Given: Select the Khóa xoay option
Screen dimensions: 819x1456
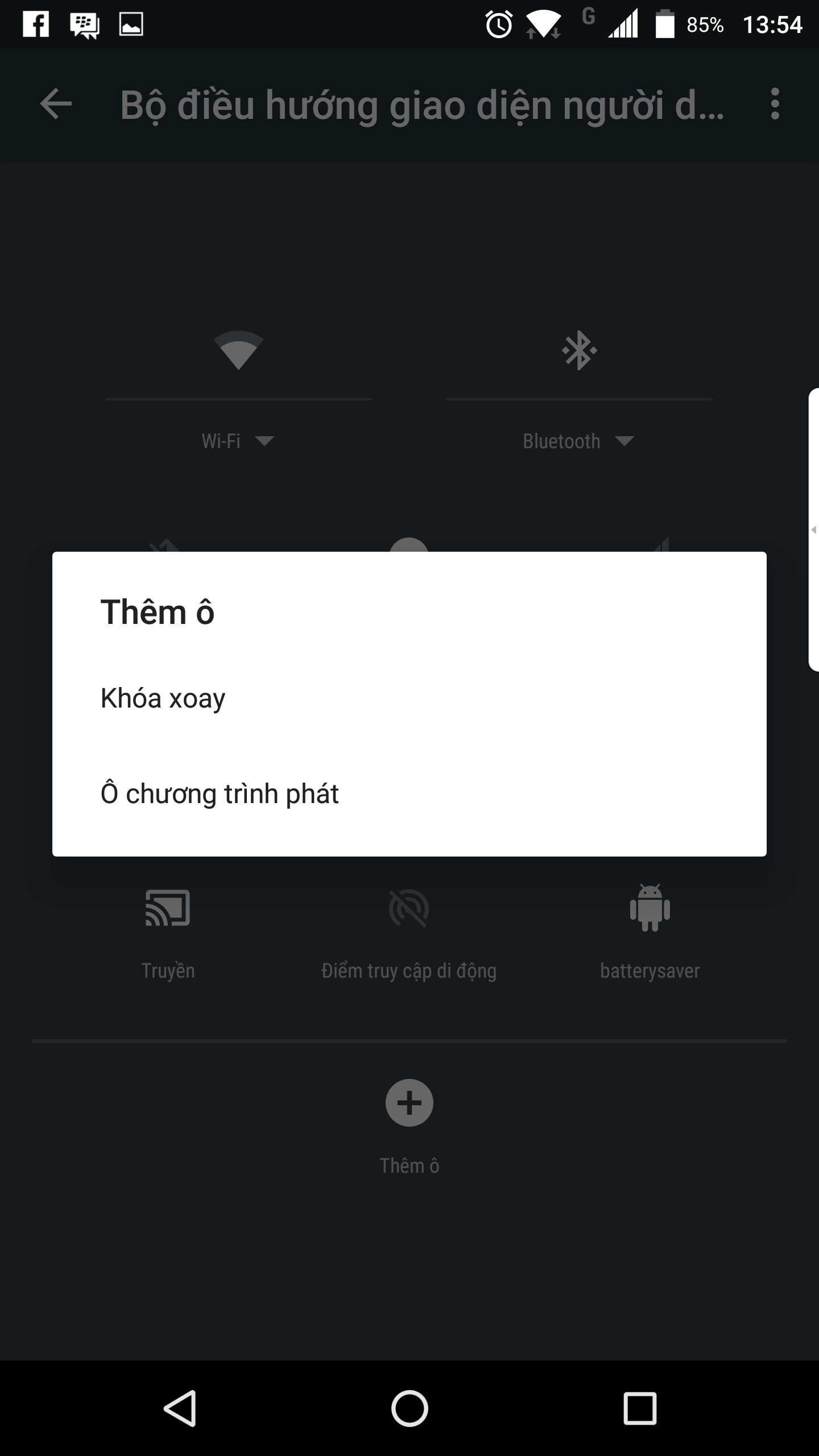Looking at the screenshot, I should 409,698.
